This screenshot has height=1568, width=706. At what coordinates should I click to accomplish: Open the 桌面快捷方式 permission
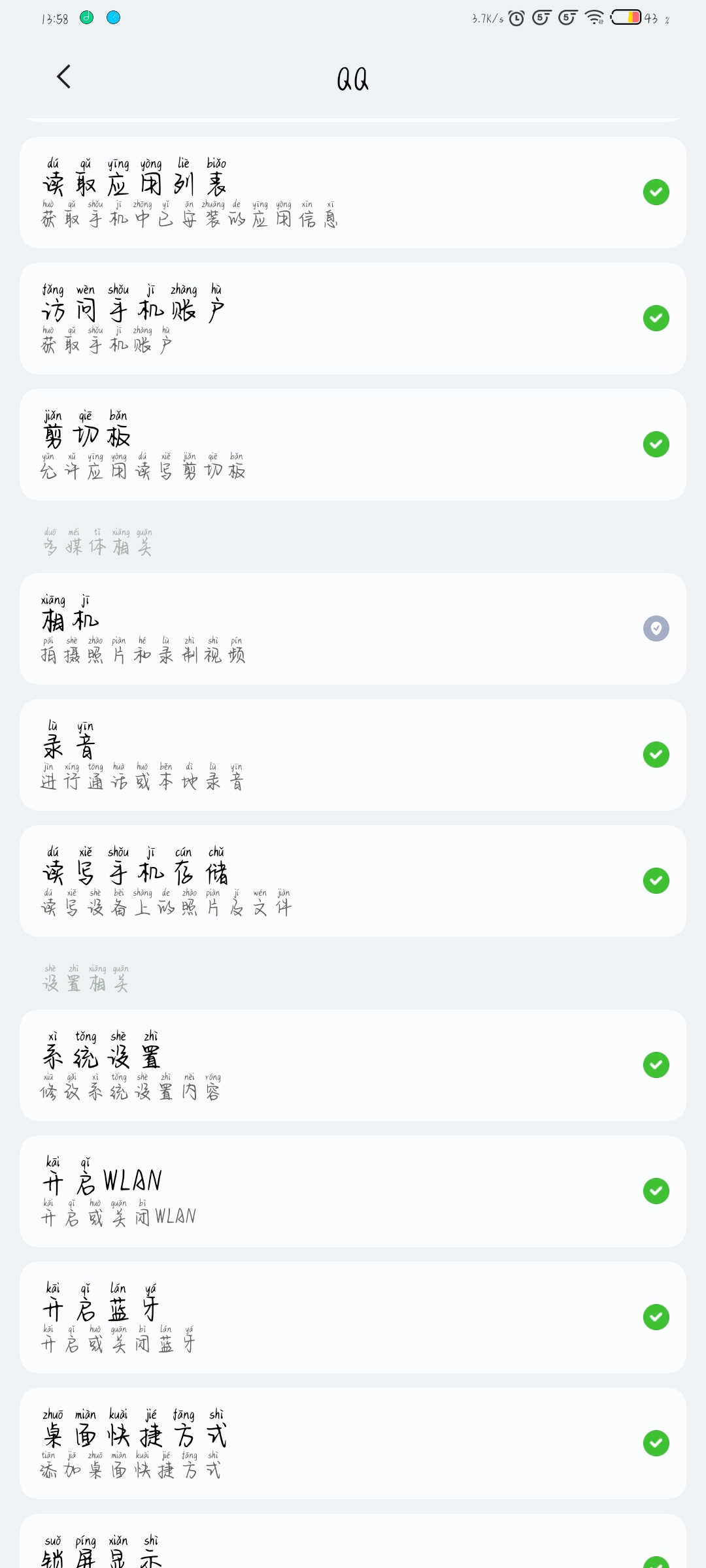point(353,1443)
